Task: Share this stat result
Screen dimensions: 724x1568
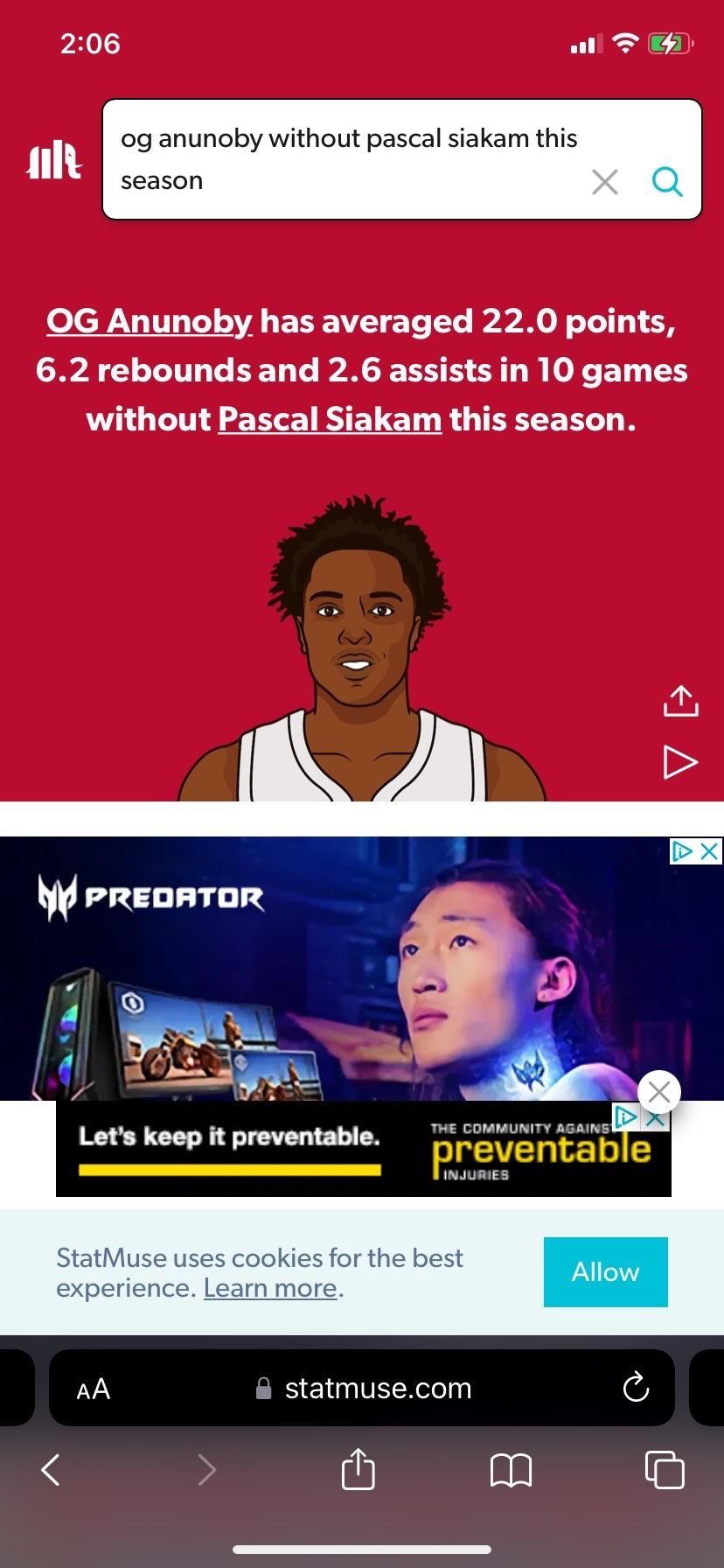Action: tap(680, 701)
